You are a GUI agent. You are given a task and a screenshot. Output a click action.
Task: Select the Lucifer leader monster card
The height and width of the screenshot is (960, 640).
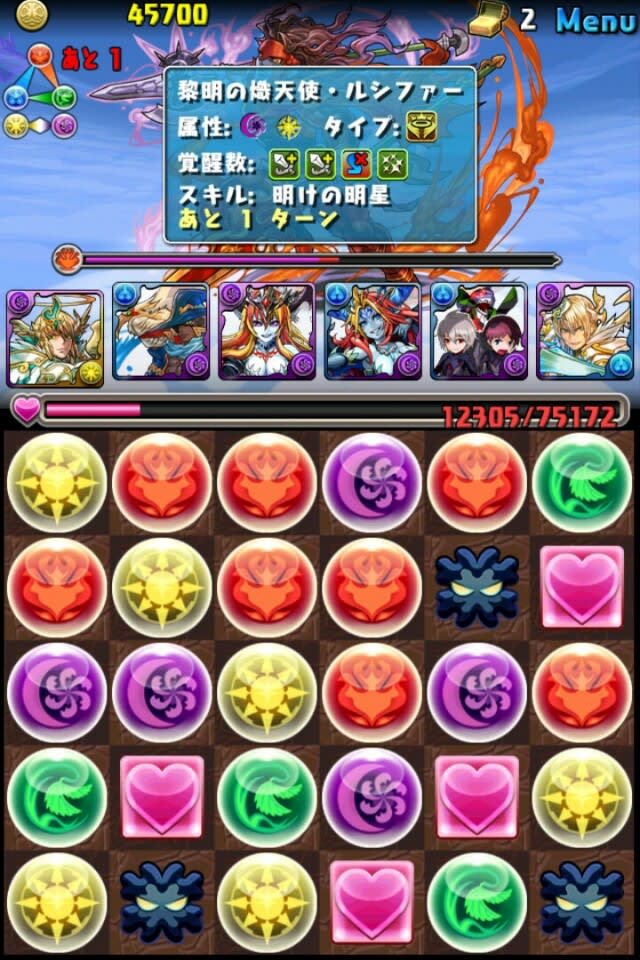[x=54, y=338]
